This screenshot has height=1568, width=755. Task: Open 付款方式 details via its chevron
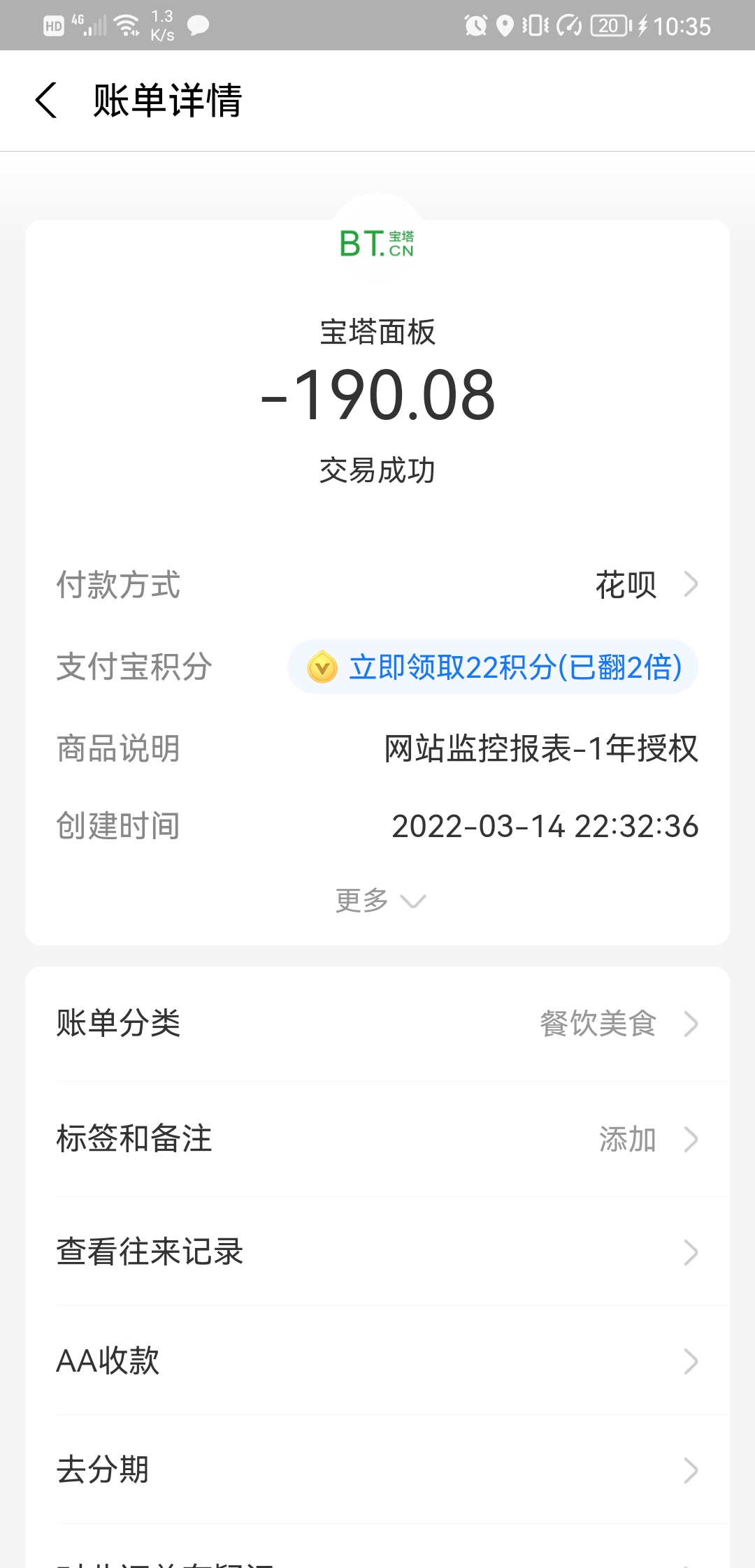[x=691, y=586]
